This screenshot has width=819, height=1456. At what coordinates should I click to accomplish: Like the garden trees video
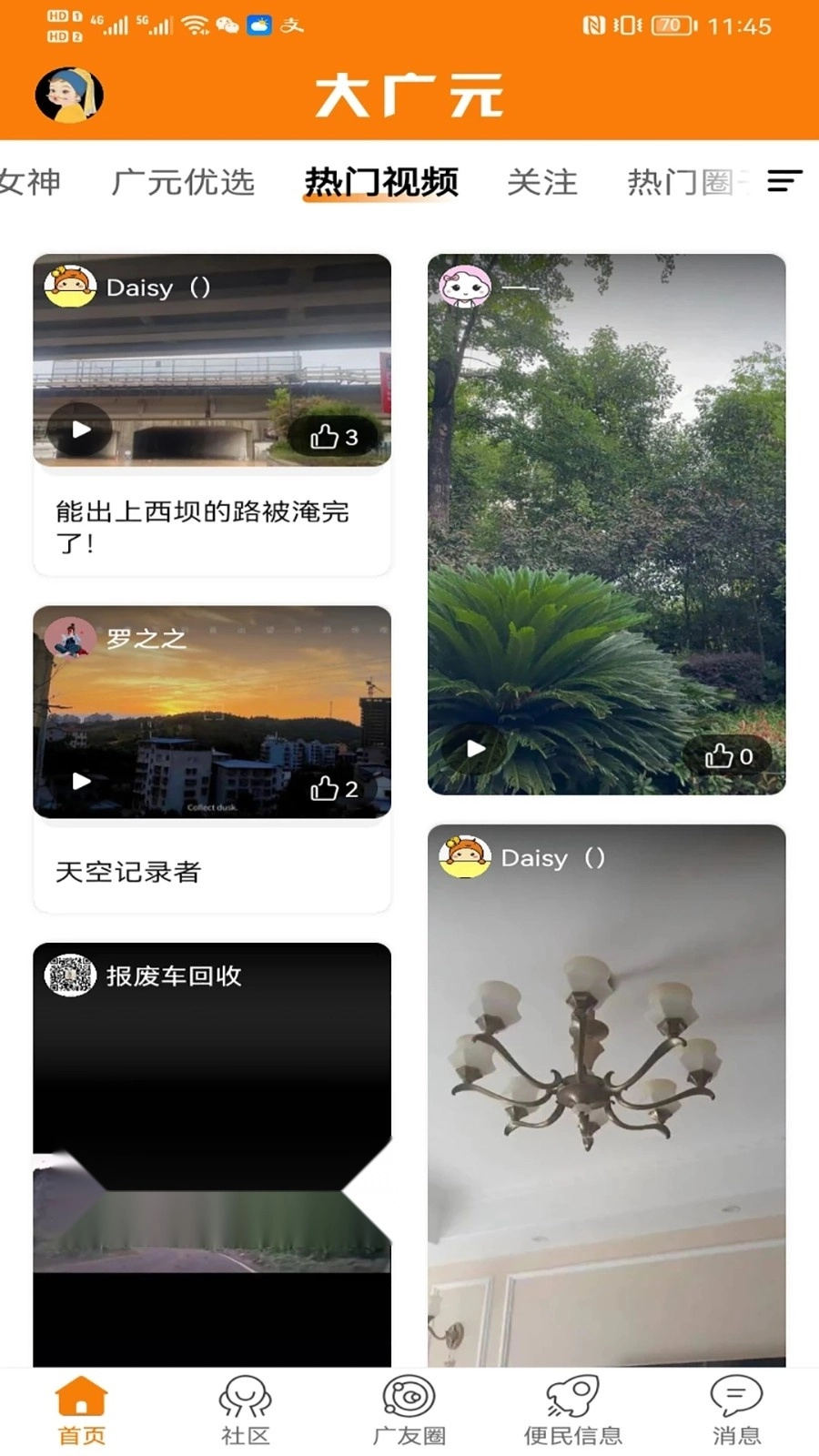point(729,756)
